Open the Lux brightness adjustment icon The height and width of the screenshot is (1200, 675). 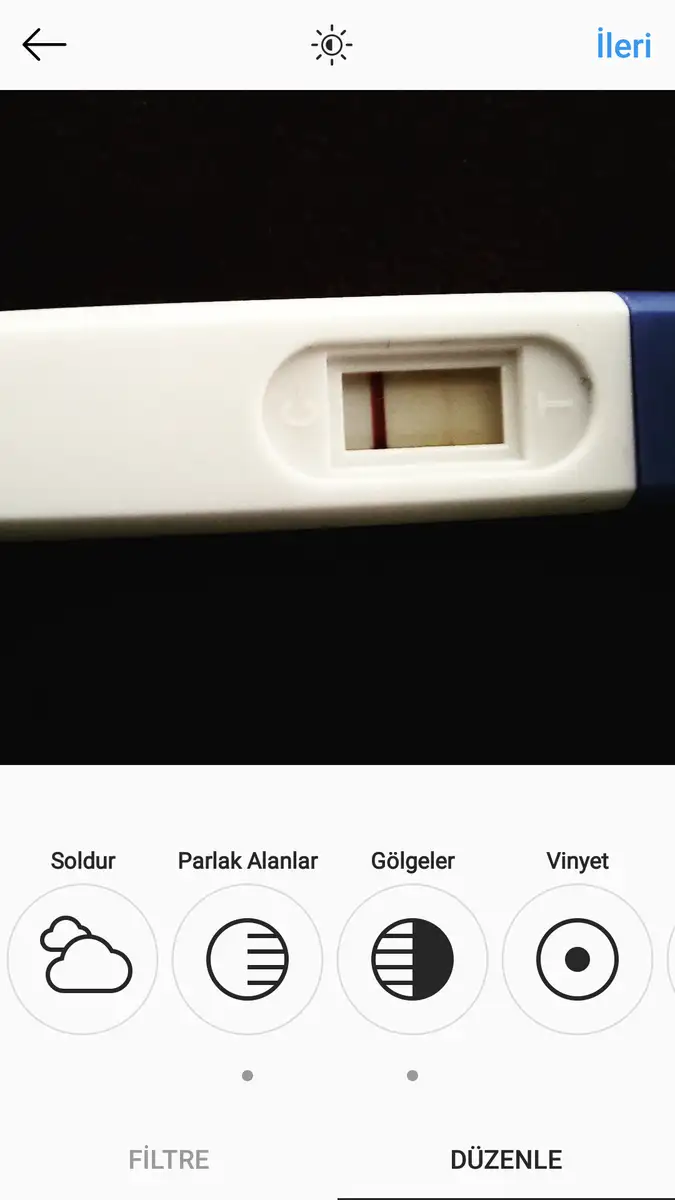click(332, 46)
